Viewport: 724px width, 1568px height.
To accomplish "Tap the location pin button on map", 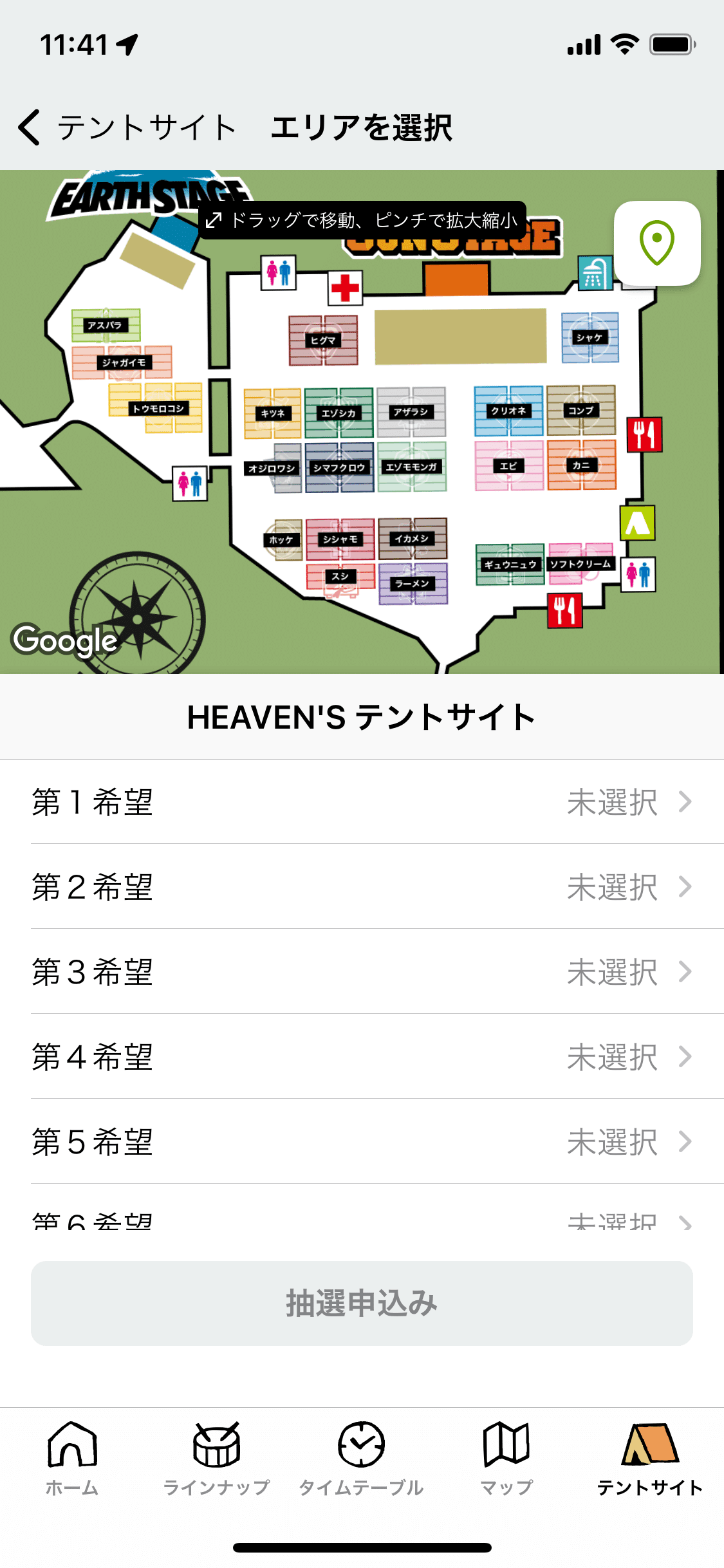I will tap(656, 243).
